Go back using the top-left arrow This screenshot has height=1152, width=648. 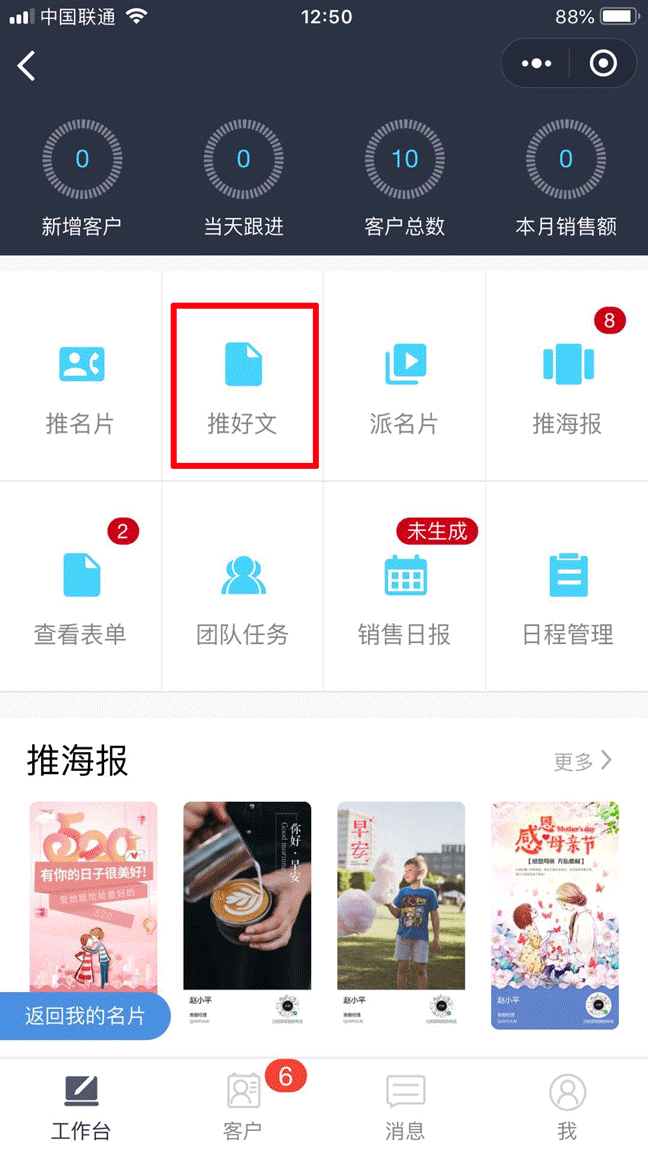click(x=27, y=66)
